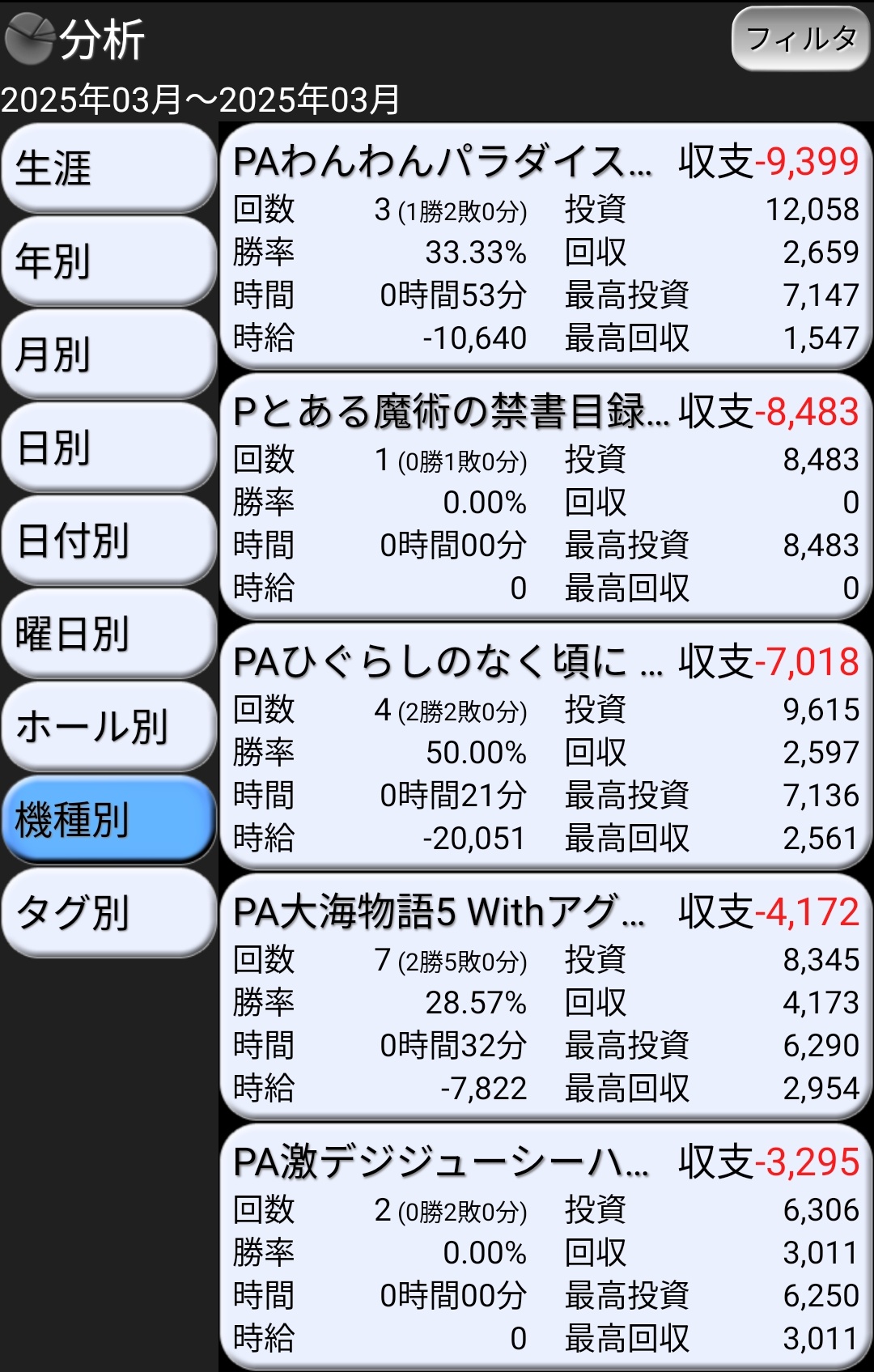
Task: Open the PA激デジジューシーハ card
Action: coord(545,1248)
